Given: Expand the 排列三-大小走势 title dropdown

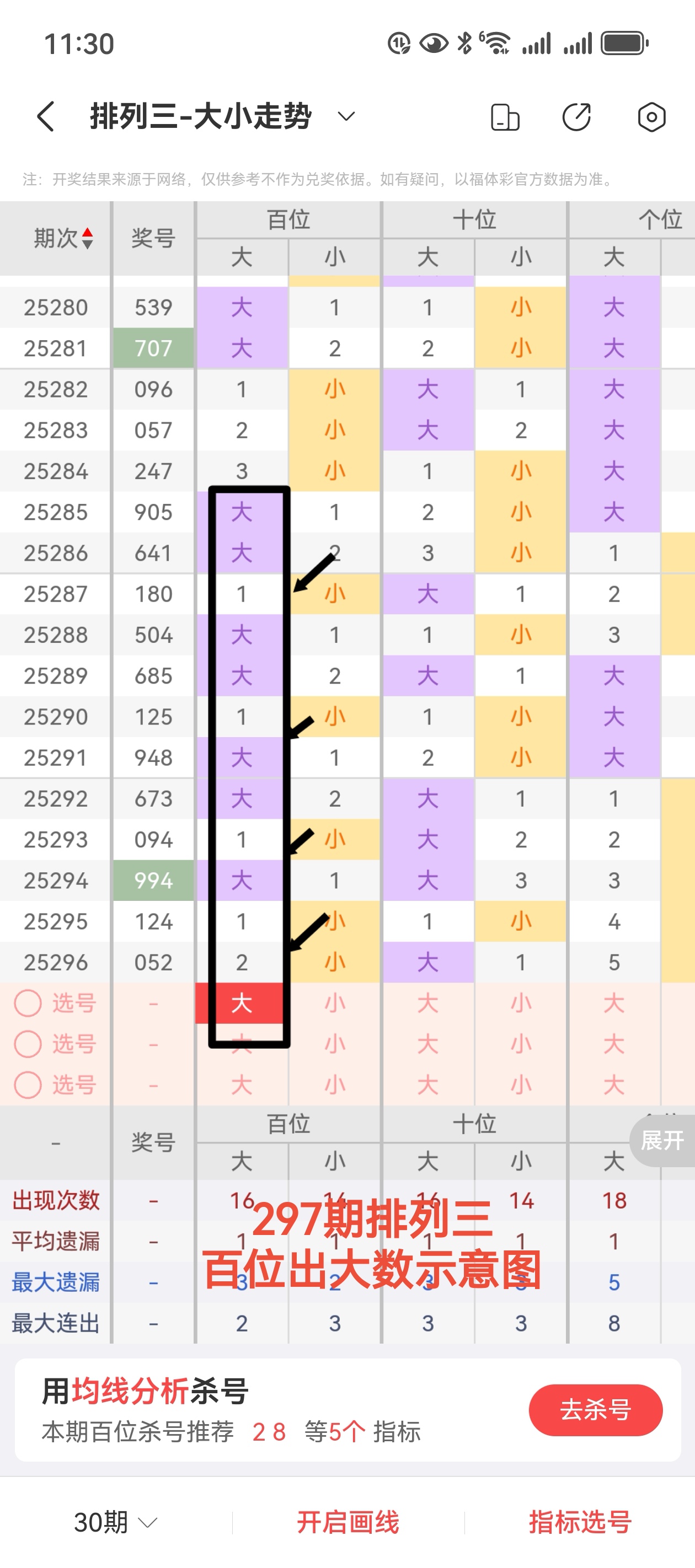Looking at the screenshot, I should [346, 116].
